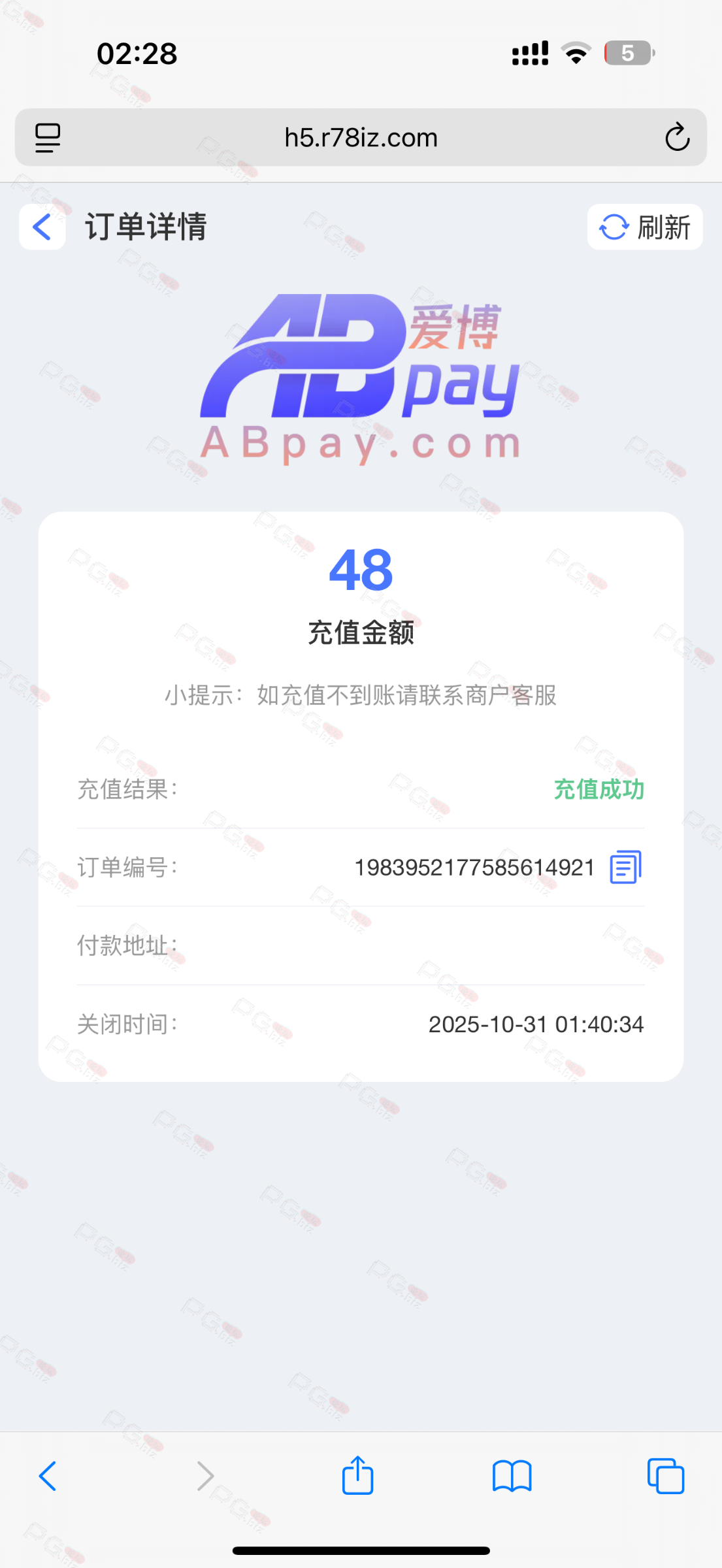This screenshot has height=1568, width=722.
Task: Open the Safari share sheet
Action: [x=357, y=1476]
